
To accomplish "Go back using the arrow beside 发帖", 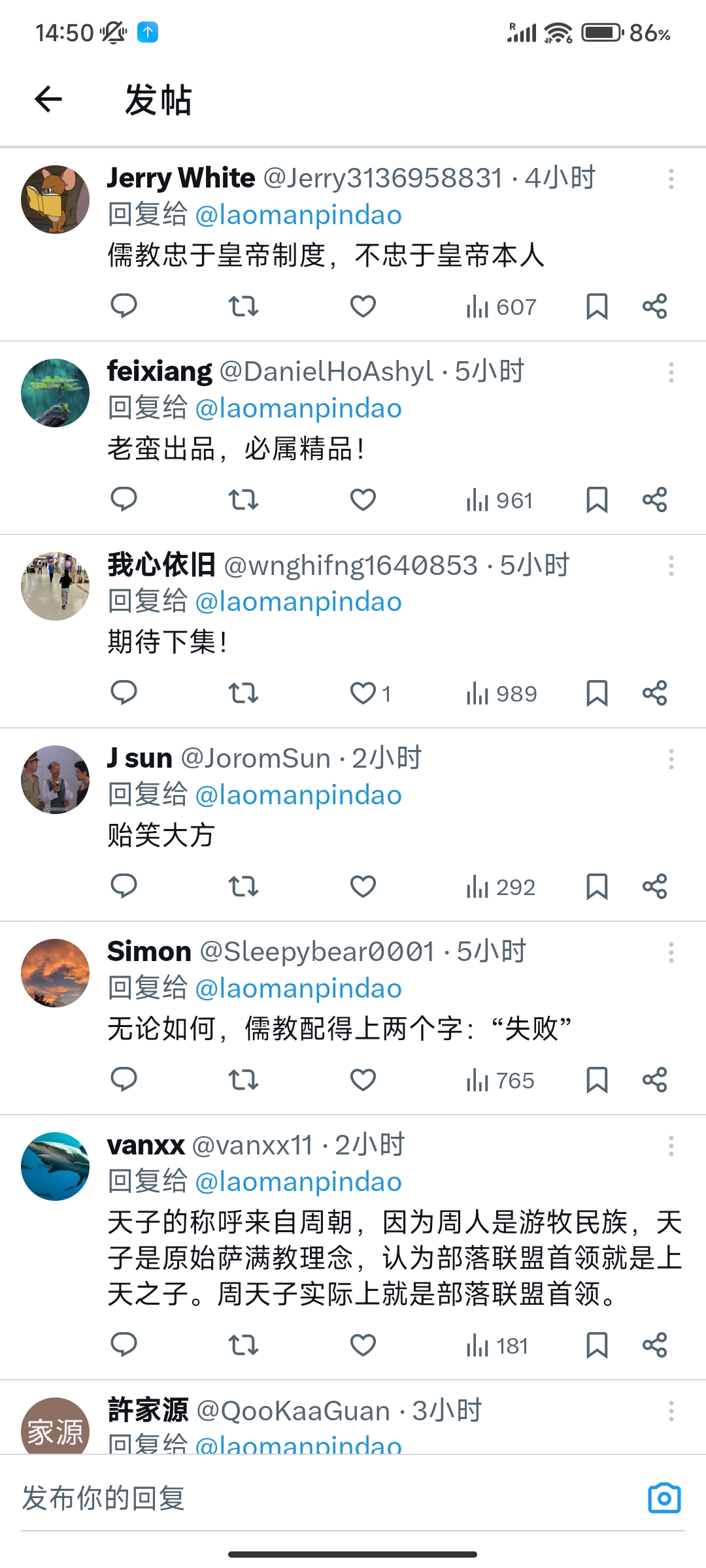I will 48,99.
